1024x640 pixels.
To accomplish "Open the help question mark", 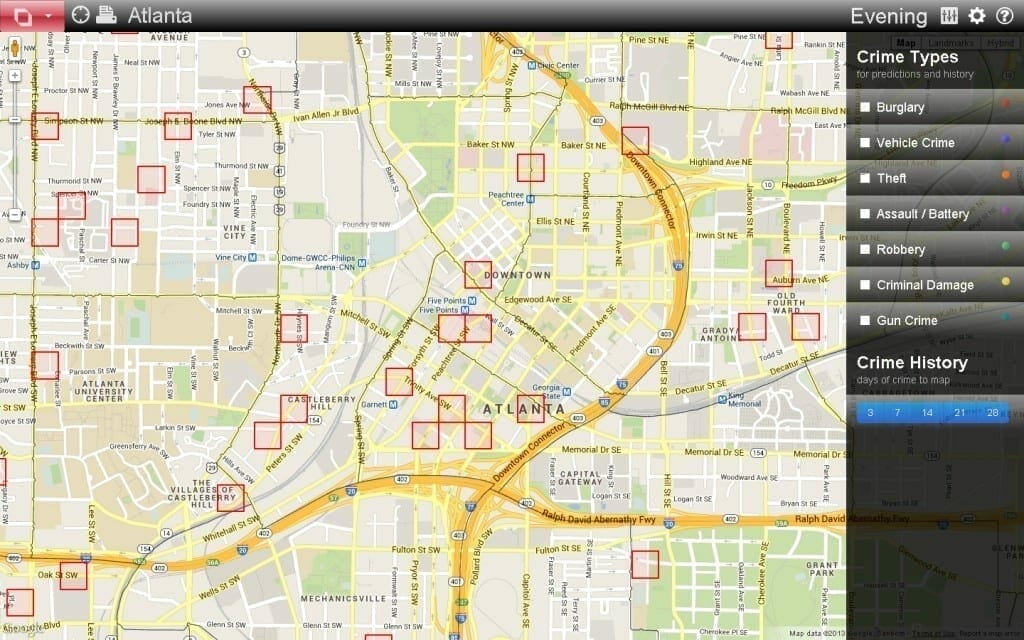I will [1004, 16].
